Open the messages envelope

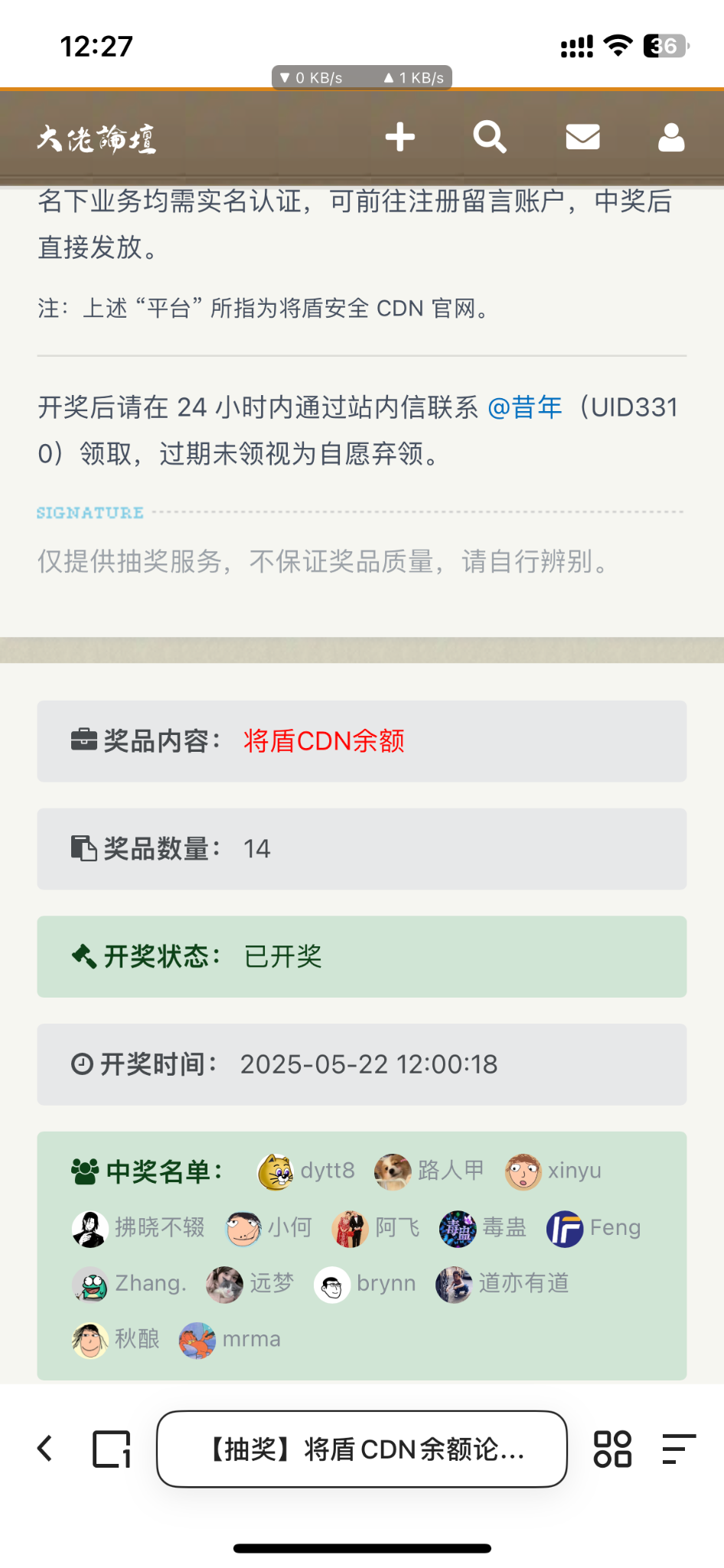click(582, 137)
